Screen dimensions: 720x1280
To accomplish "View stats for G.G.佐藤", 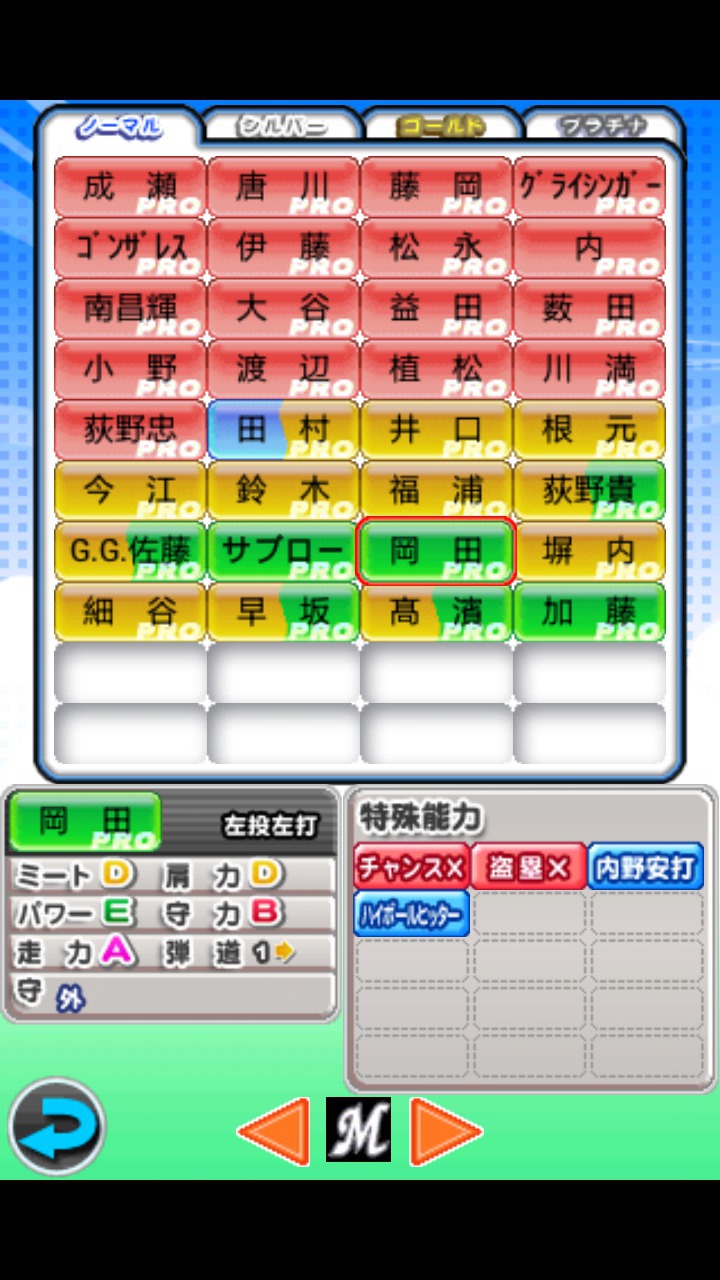I will click(x=130, y=552).
